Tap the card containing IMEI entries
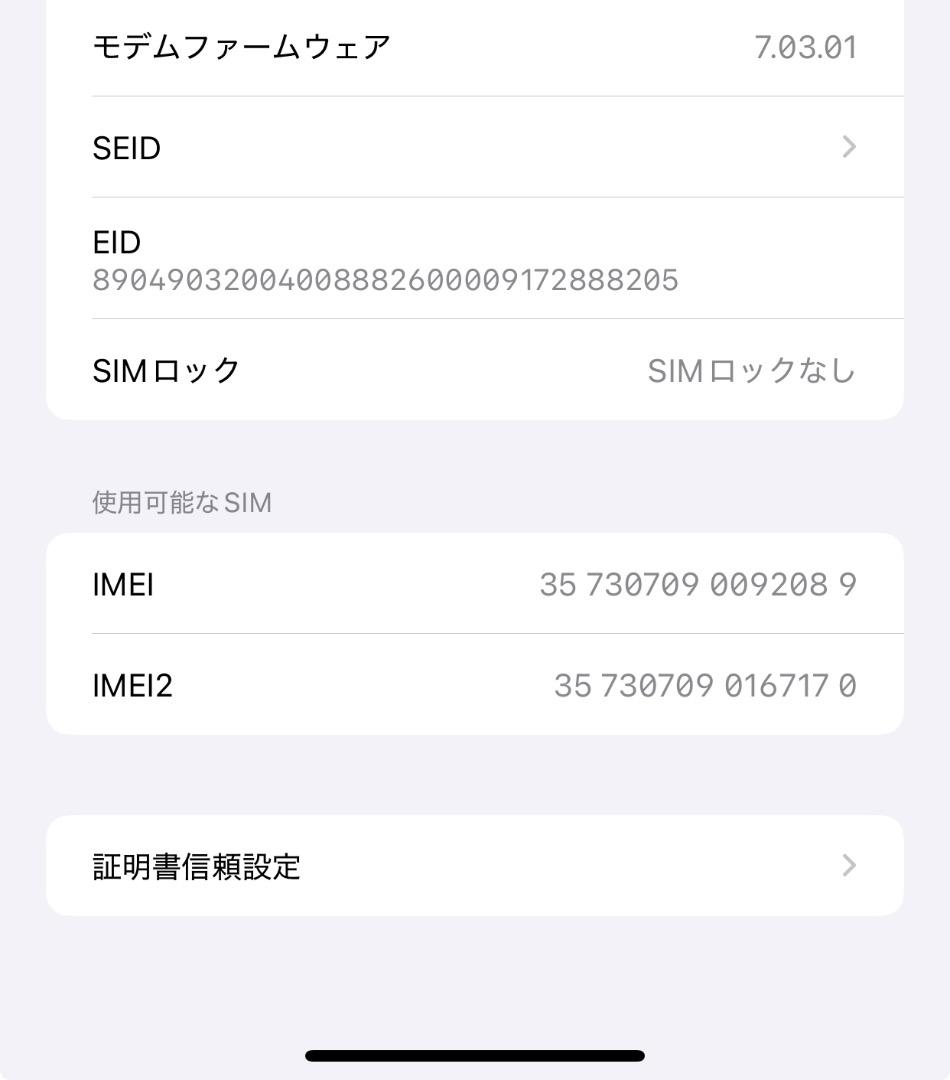 click(475, 634)
